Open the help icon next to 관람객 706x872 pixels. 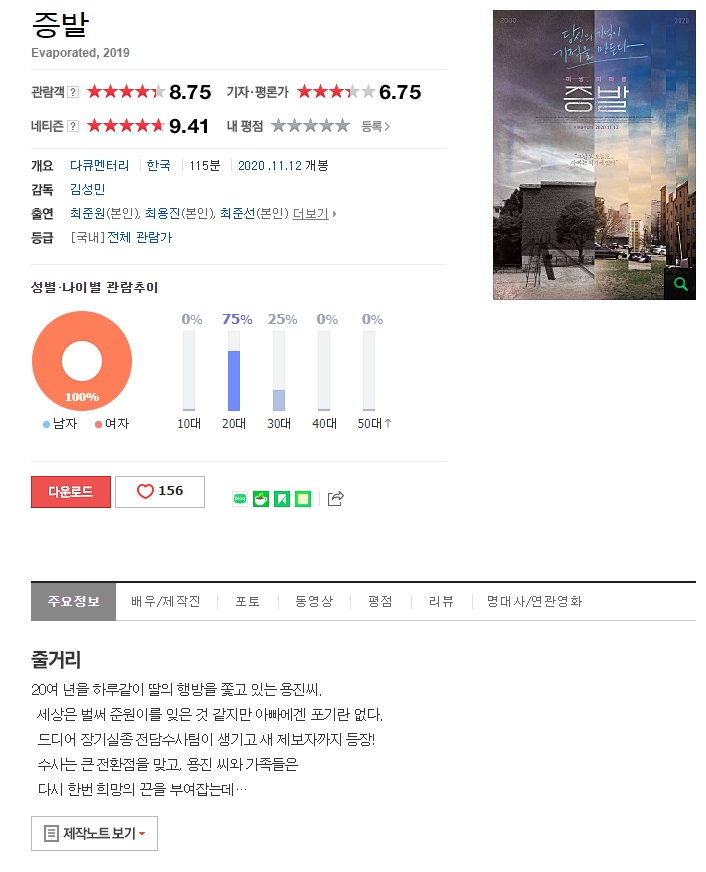point(73,93)
